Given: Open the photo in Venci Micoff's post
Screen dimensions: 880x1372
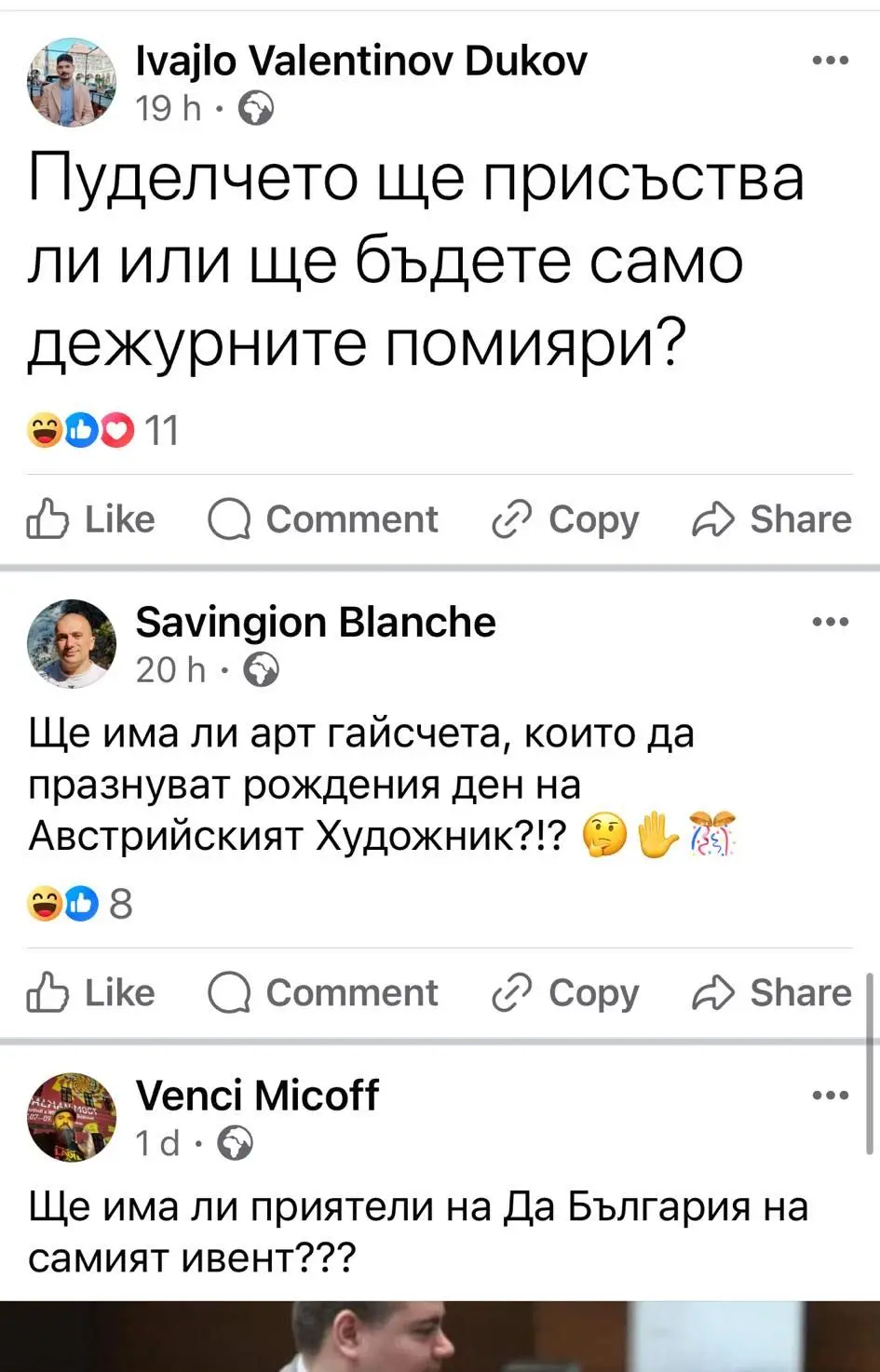Looking at the screenshot, I should click(440, 1337).
